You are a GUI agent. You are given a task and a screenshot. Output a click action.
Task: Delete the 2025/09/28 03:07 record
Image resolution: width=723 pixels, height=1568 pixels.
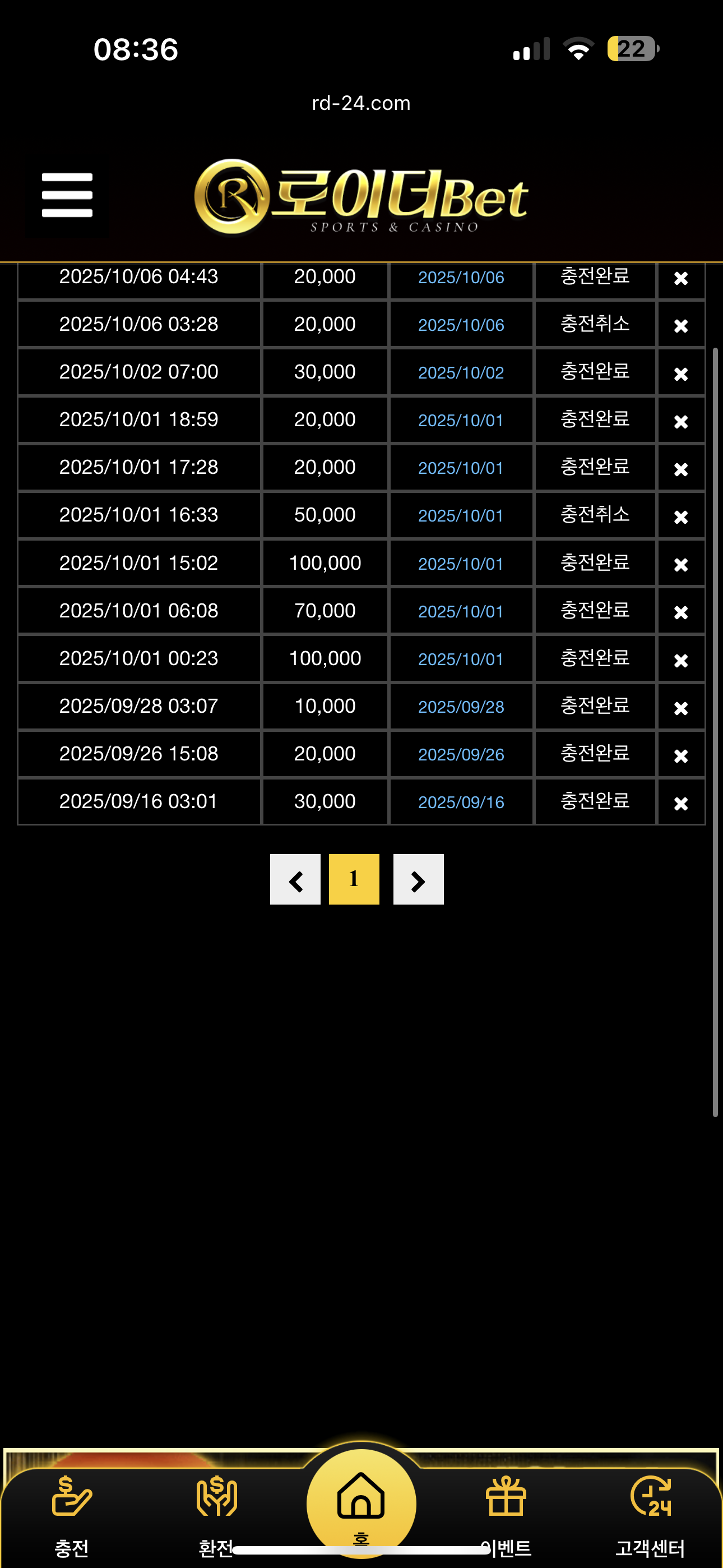point(681,708)
